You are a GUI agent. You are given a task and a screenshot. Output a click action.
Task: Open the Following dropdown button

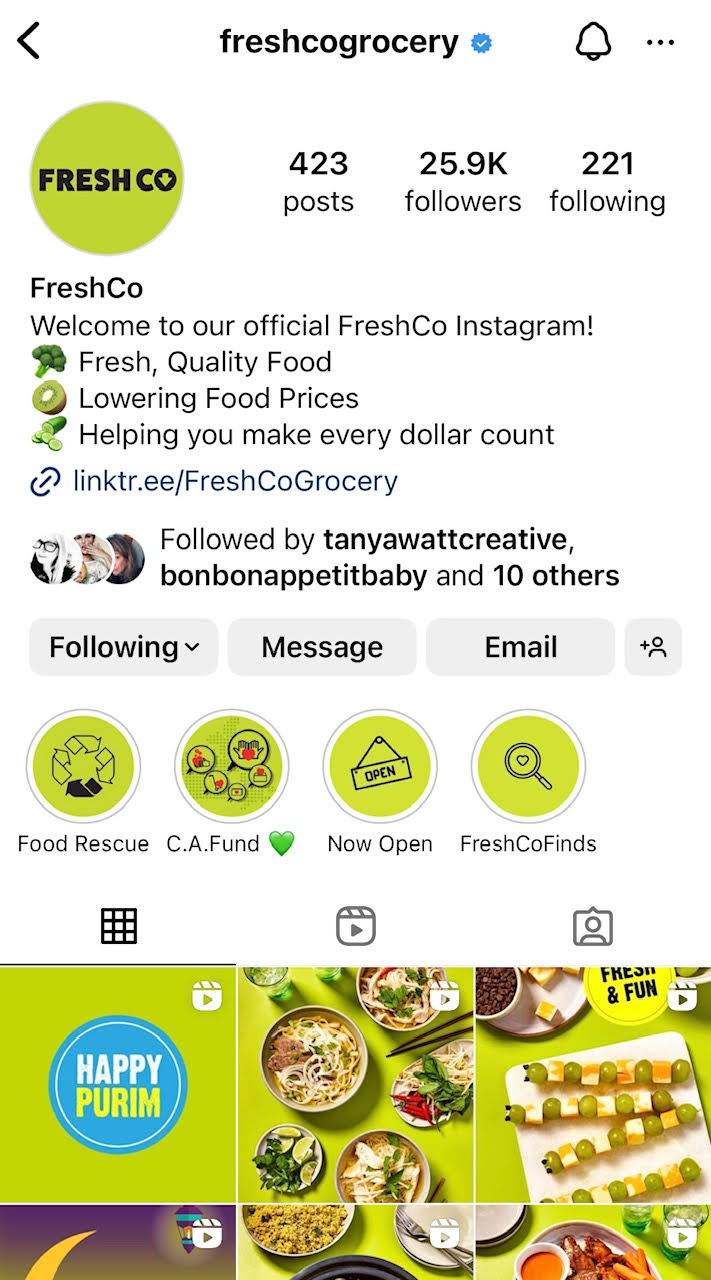124,647
